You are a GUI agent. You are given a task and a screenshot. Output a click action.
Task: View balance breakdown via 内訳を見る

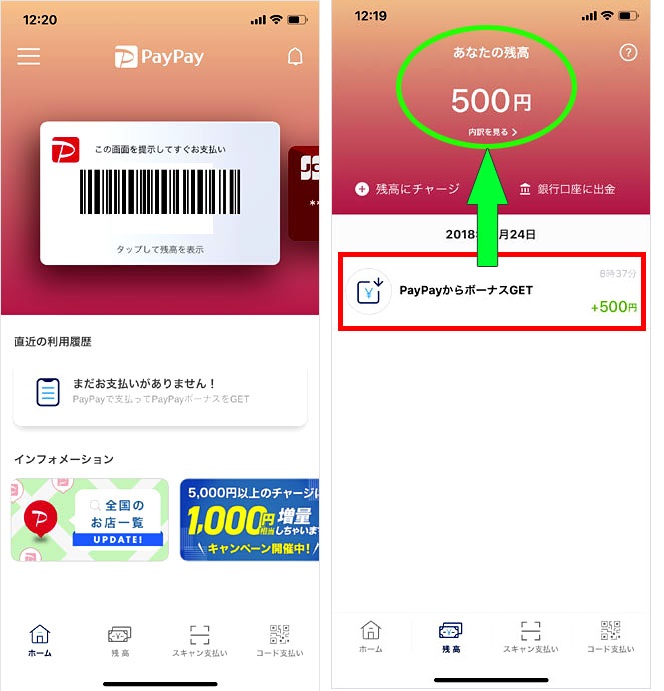[492, 132]
